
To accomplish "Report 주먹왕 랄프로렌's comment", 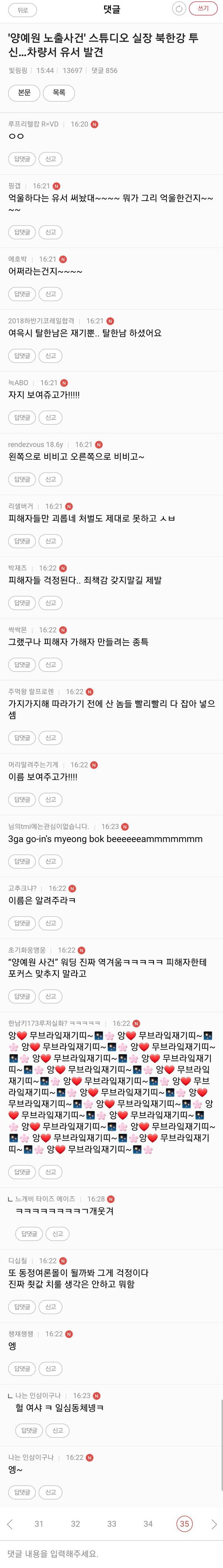I will click(51, 738).
